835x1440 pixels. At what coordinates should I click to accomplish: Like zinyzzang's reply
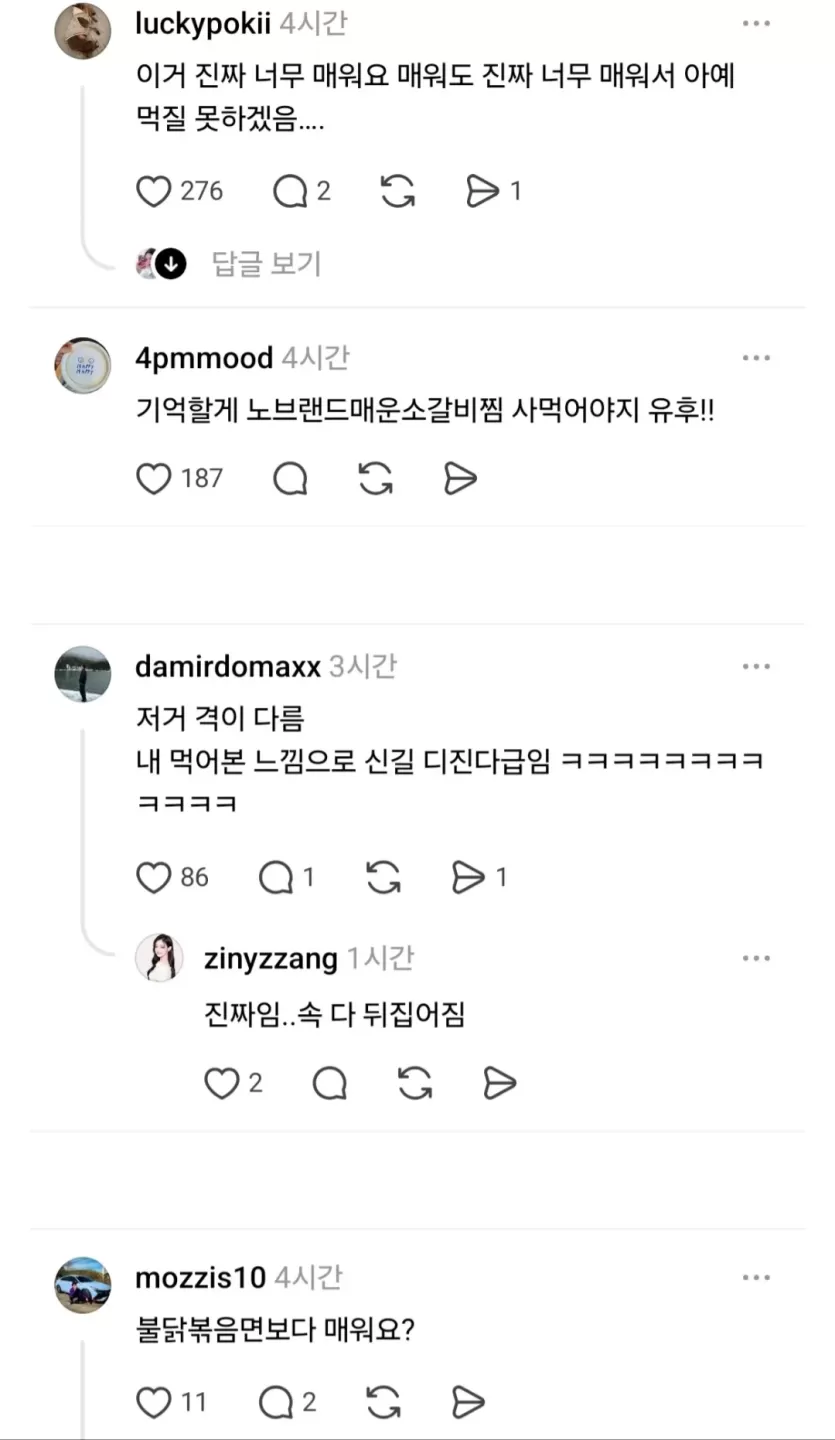click(x=221, y=1083)
